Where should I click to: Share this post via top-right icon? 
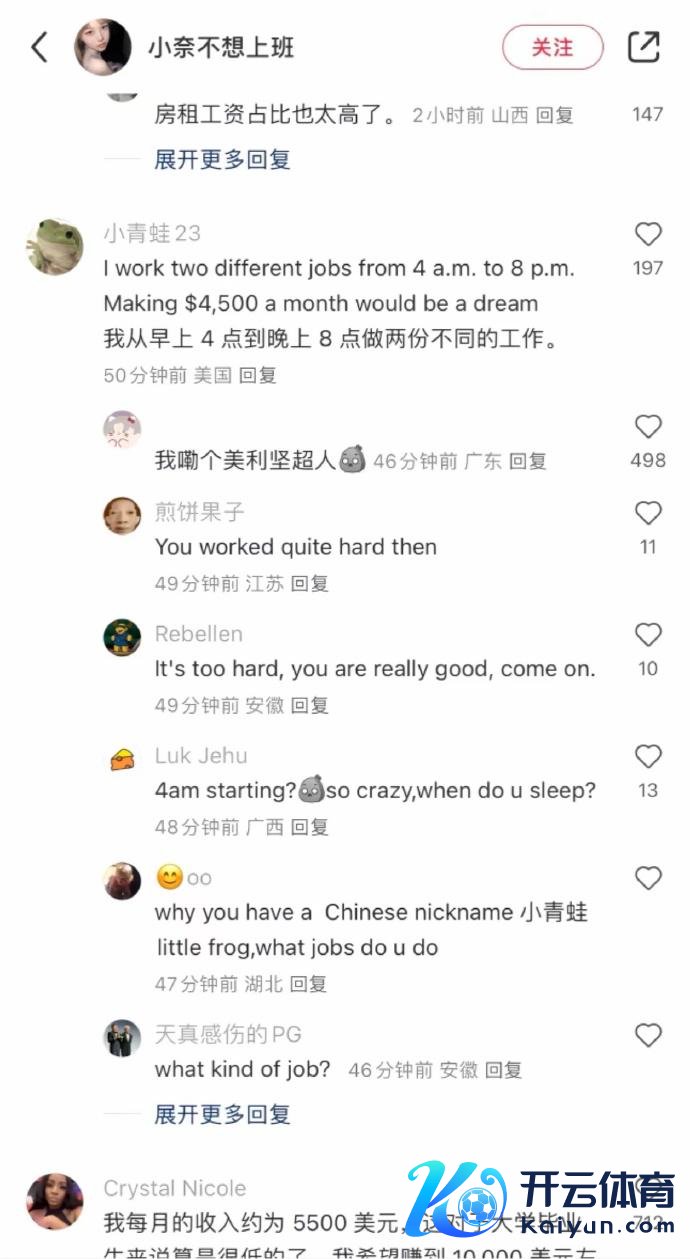[x=643, y=47]
